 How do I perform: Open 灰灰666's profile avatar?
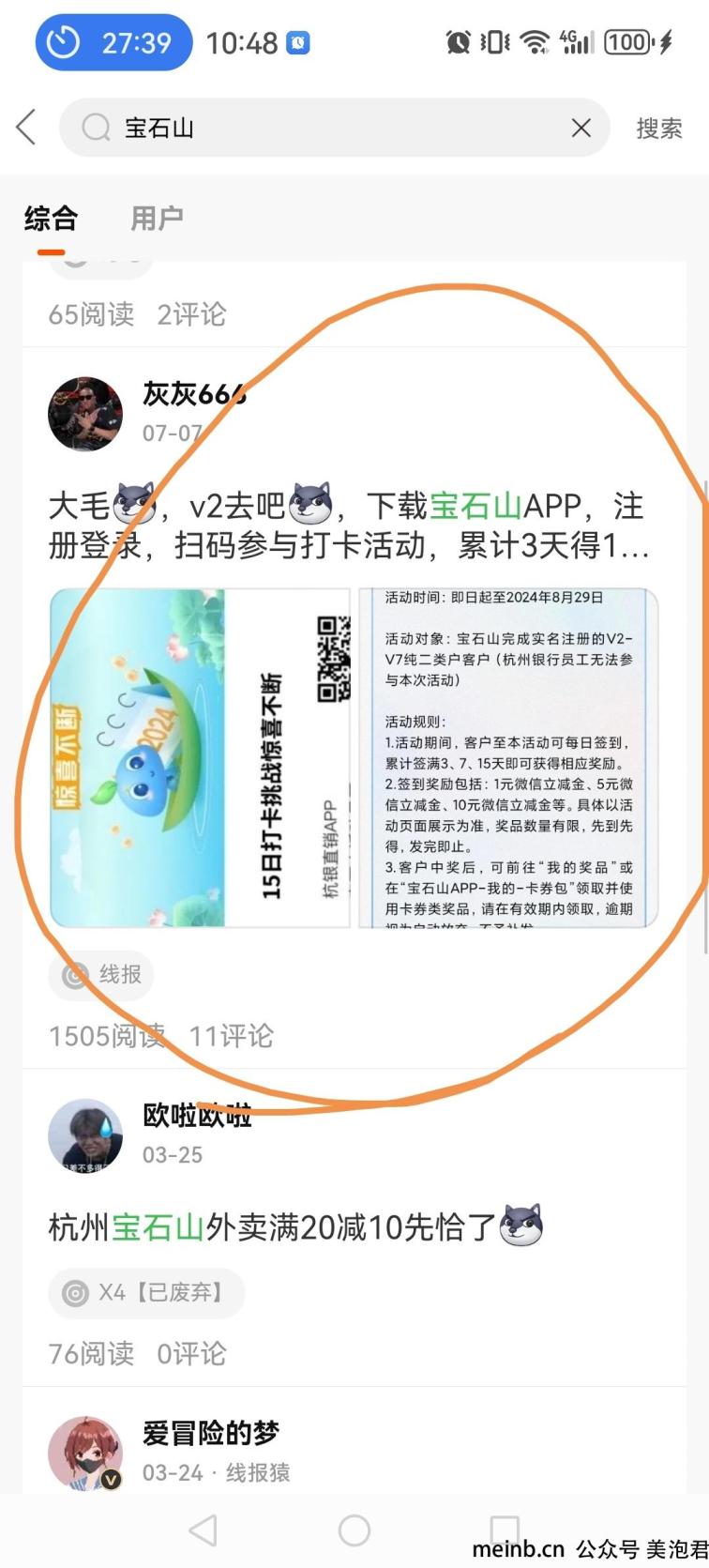pyautogui.click(x=85, y=414)
